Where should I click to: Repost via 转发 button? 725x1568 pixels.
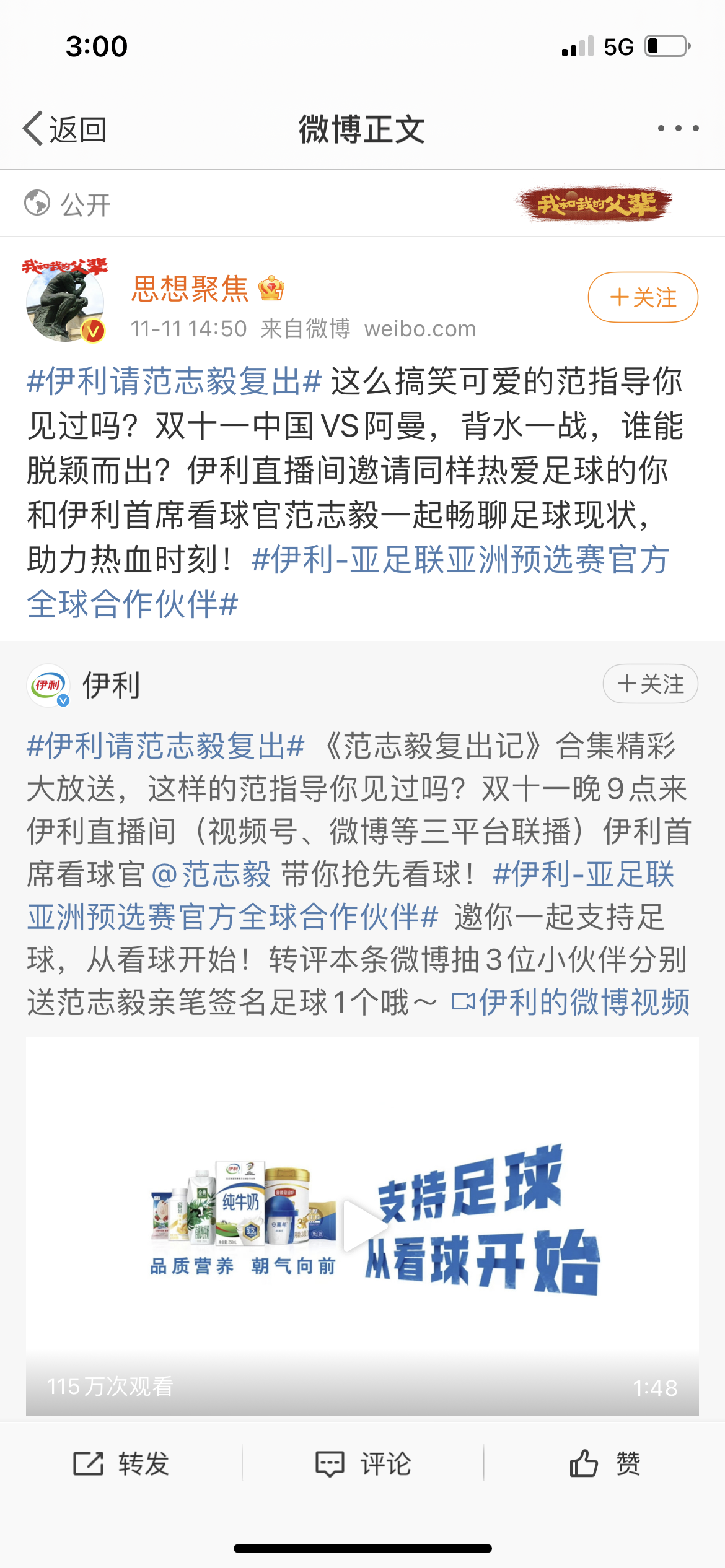click(x=121, y=1464)
